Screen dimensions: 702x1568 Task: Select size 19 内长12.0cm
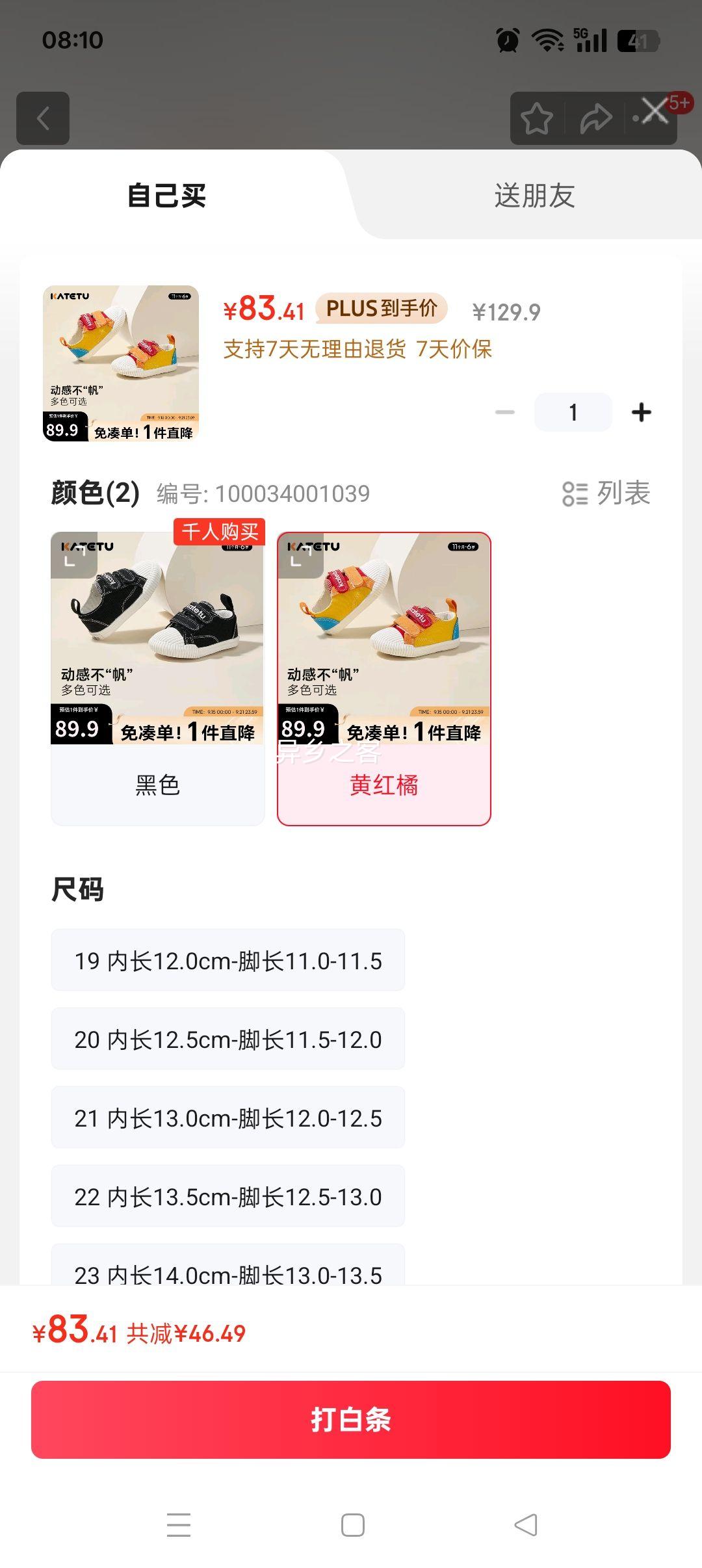point(227,960)
